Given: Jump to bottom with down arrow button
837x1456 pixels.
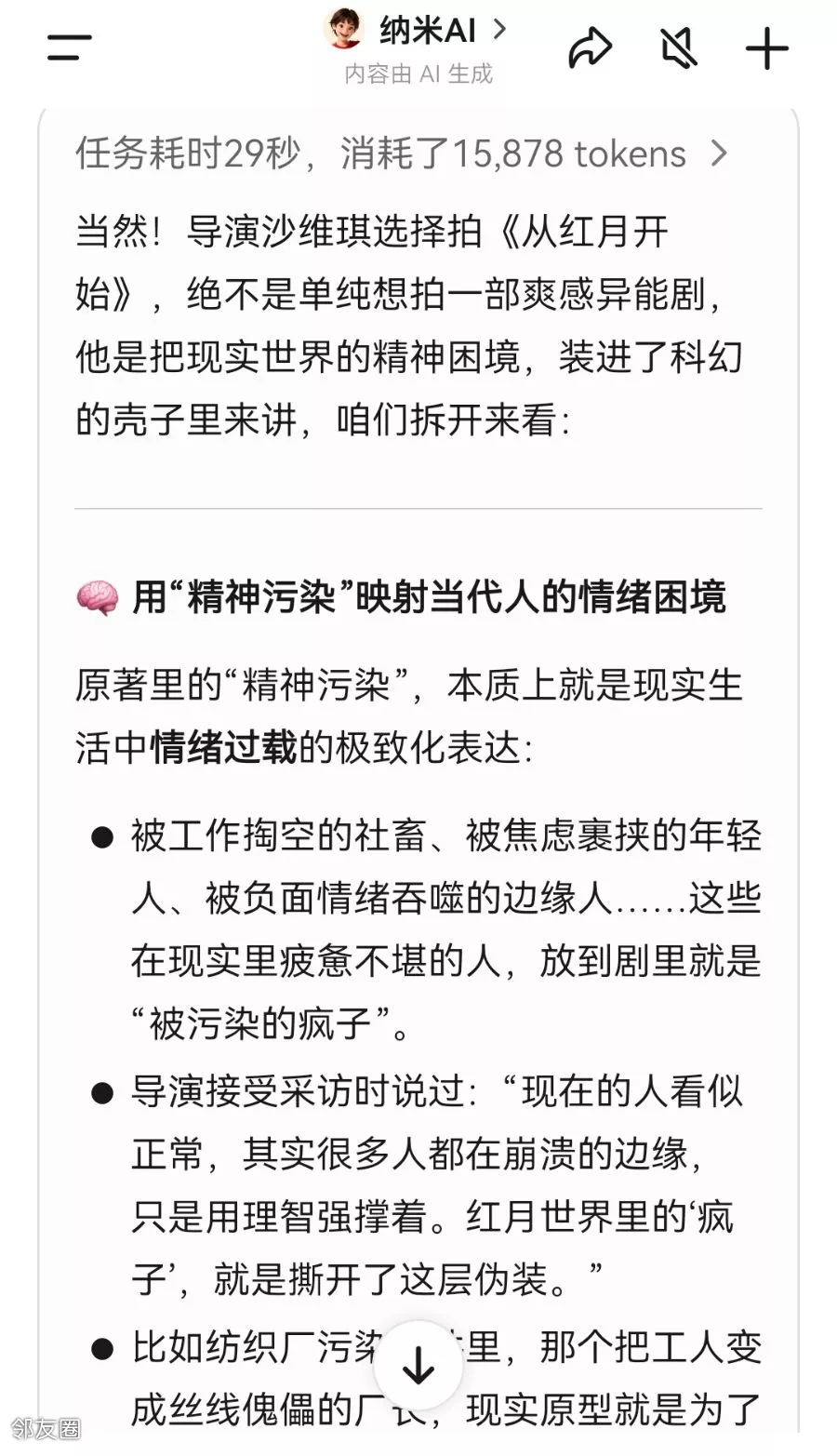Looking at the screenshot, I should (418, 1365).
